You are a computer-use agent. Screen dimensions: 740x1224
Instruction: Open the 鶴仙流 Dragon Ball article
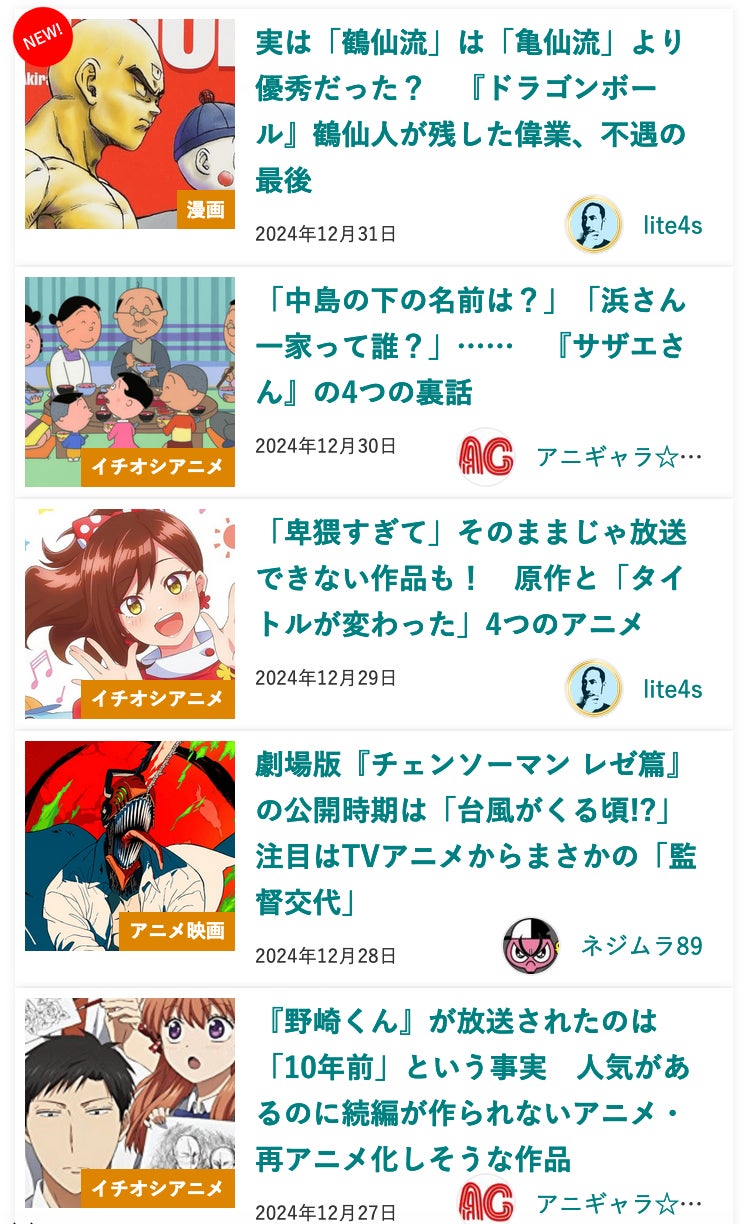470,110
